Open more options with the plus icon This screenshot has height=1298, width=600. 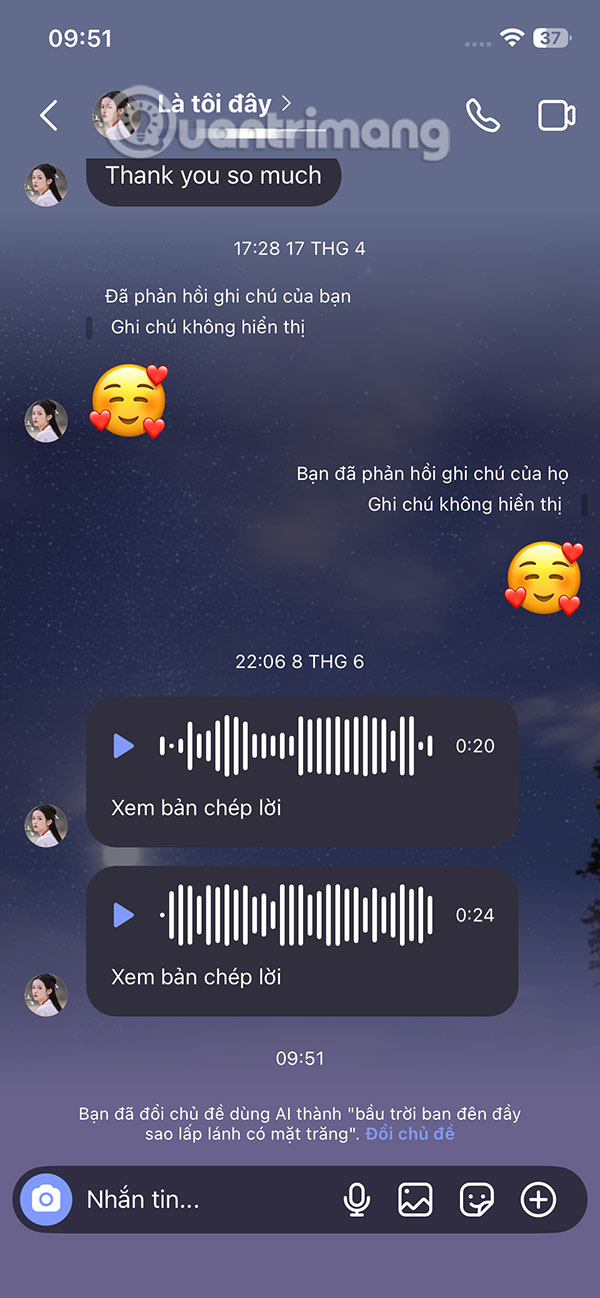(538, 1199)
